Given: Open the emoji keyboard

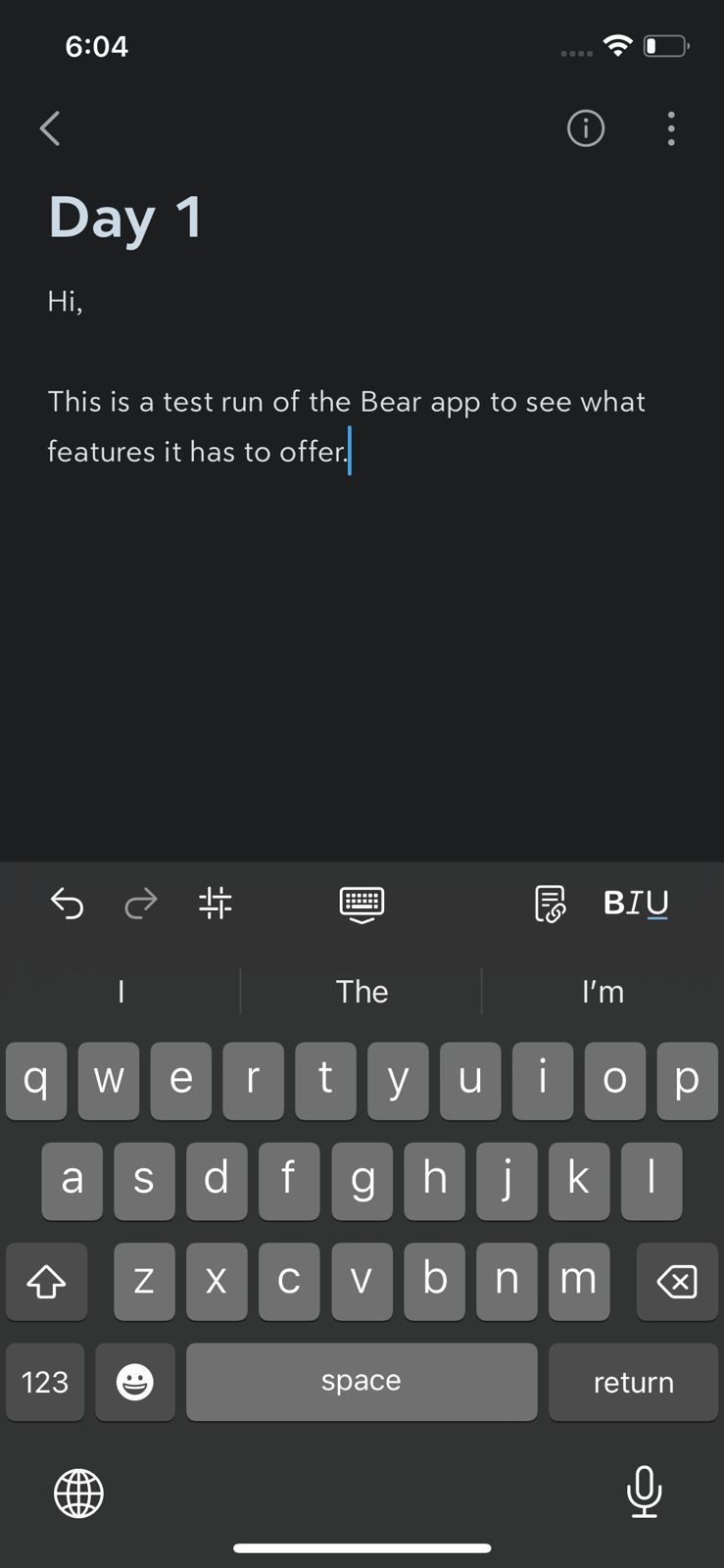Looking at the screenshot, I should [134, 1382].
